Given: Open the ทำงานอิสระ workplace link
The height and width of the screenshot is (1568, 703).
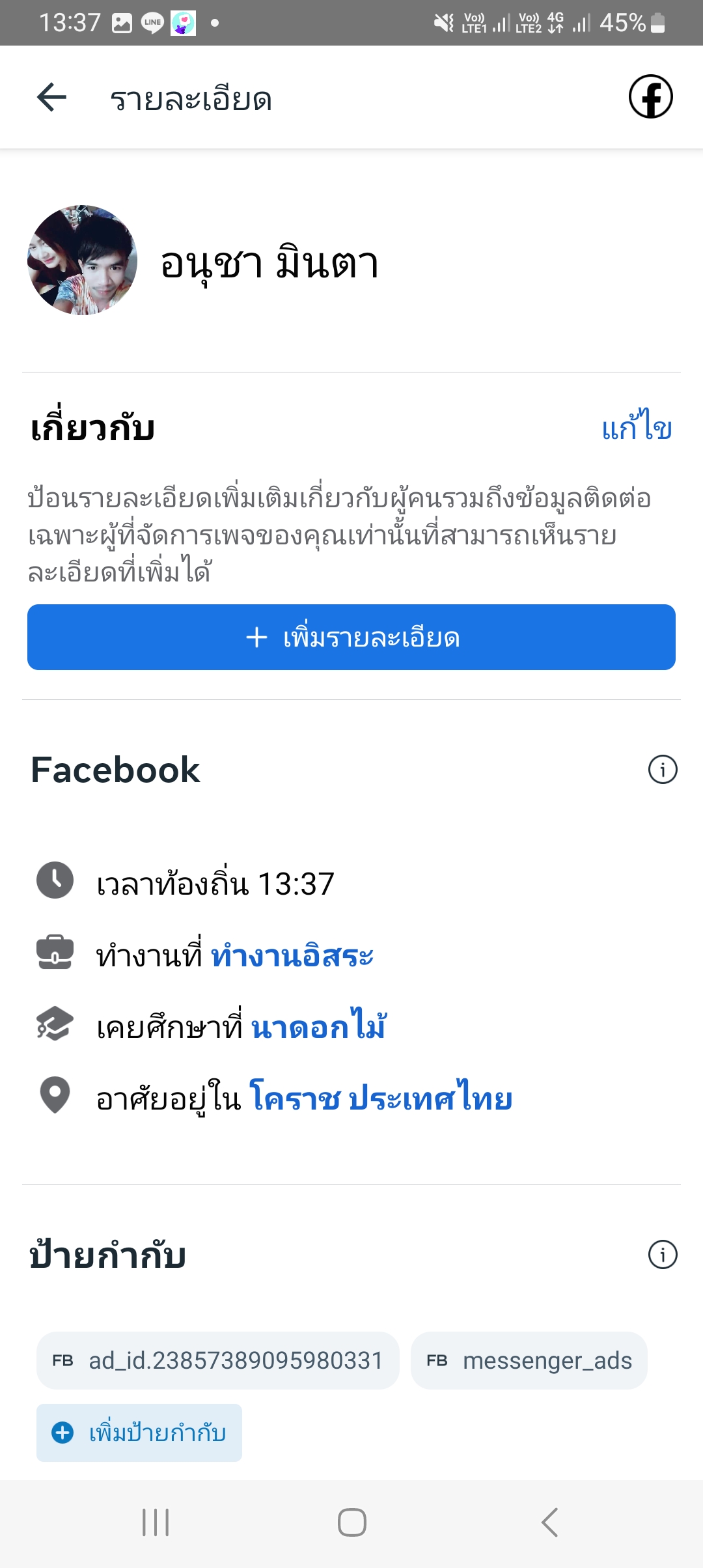Looking at the screenshot, I should 292,956.
